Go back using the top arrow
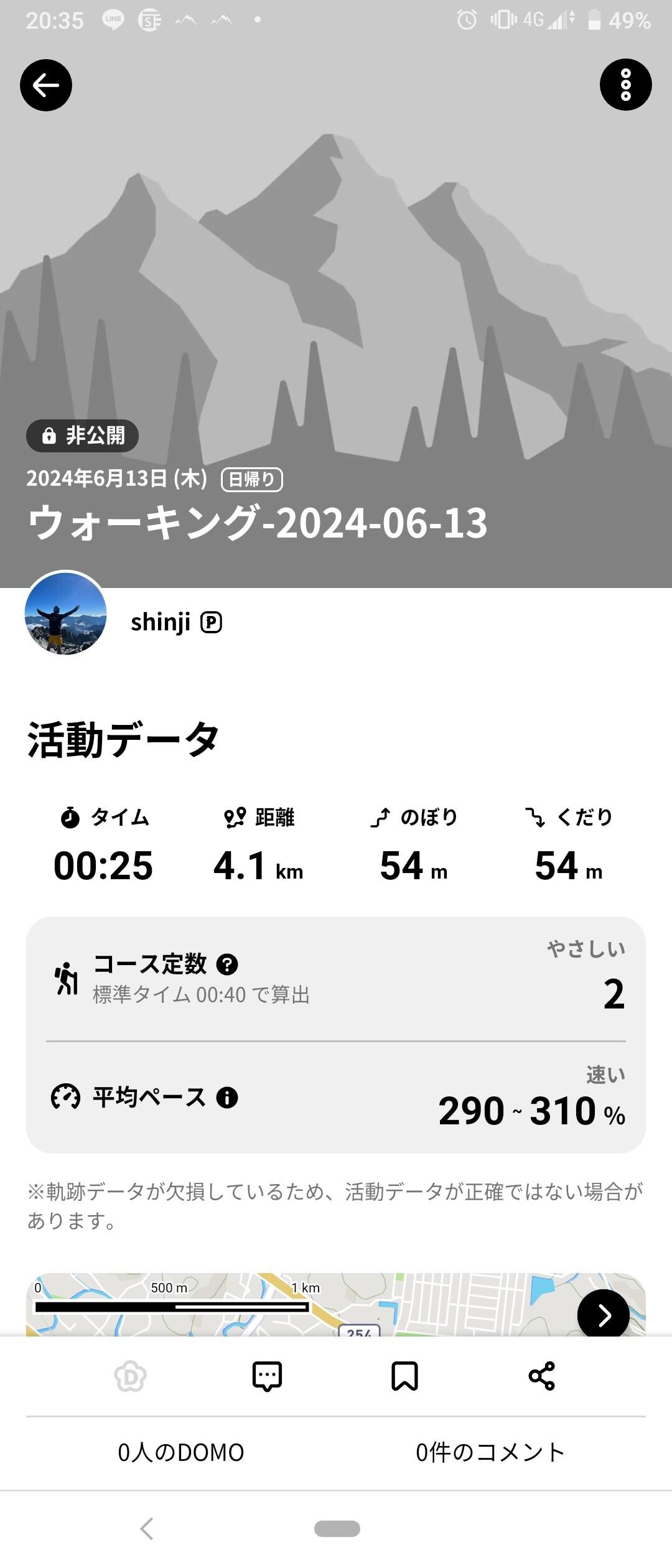672x1568 pixels. tap(46, 85)
